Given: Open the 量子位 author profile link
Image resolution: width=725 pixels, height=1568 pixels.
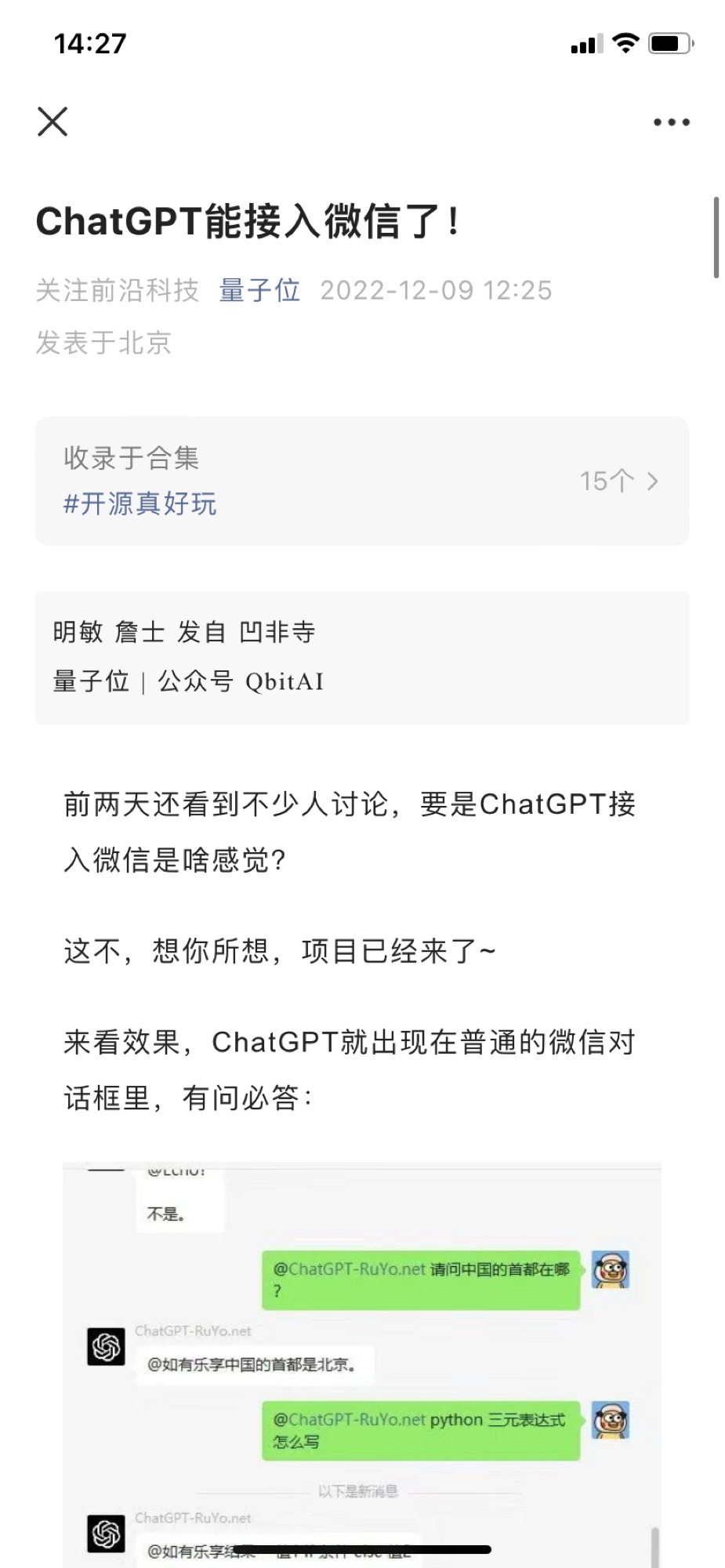Looking at the screenshot, I should pyautogui.click(x=259, y=290).
